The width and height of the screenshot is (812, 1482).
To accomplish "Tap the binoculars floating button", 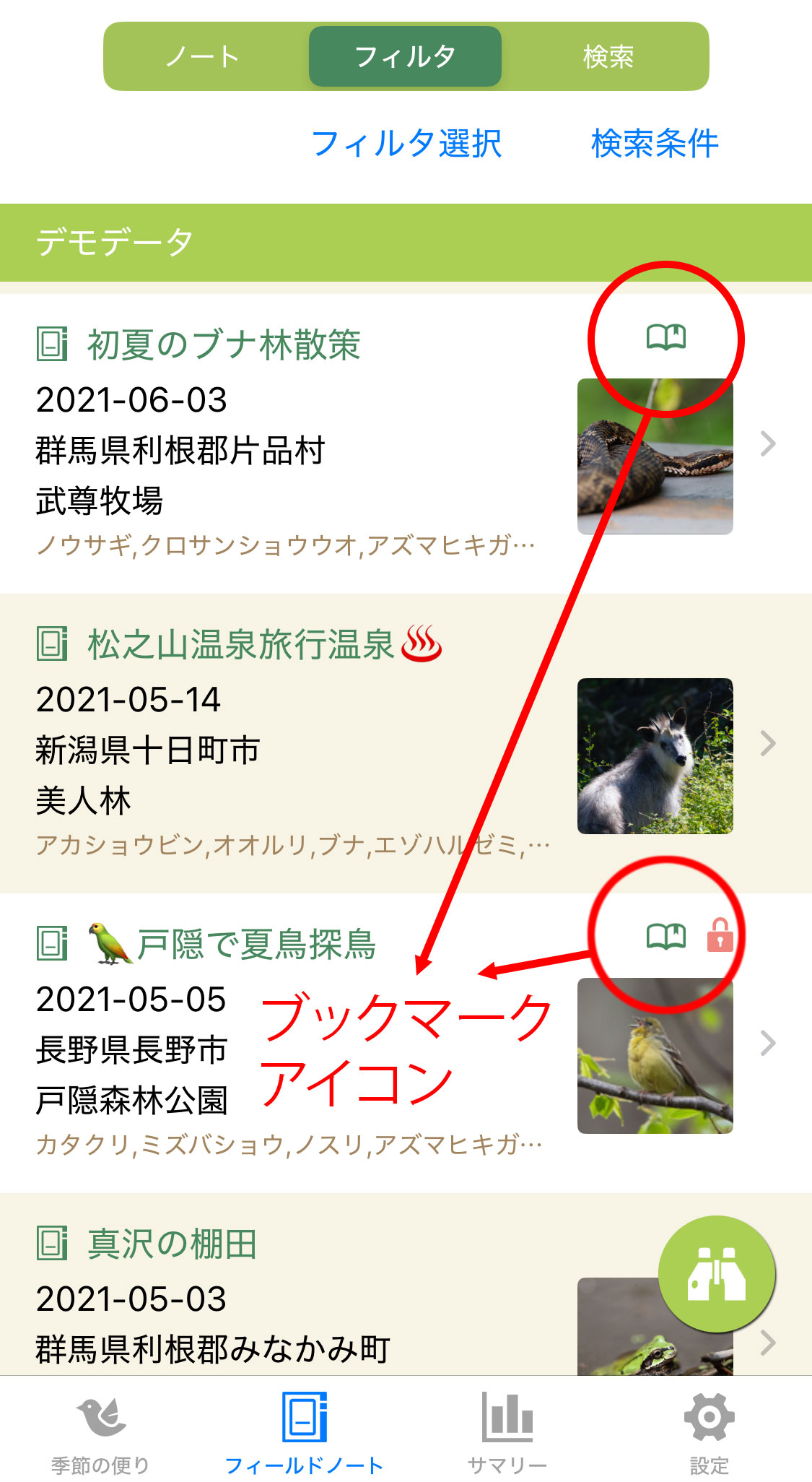I will pyautogui.click(x=716, y=1274).
